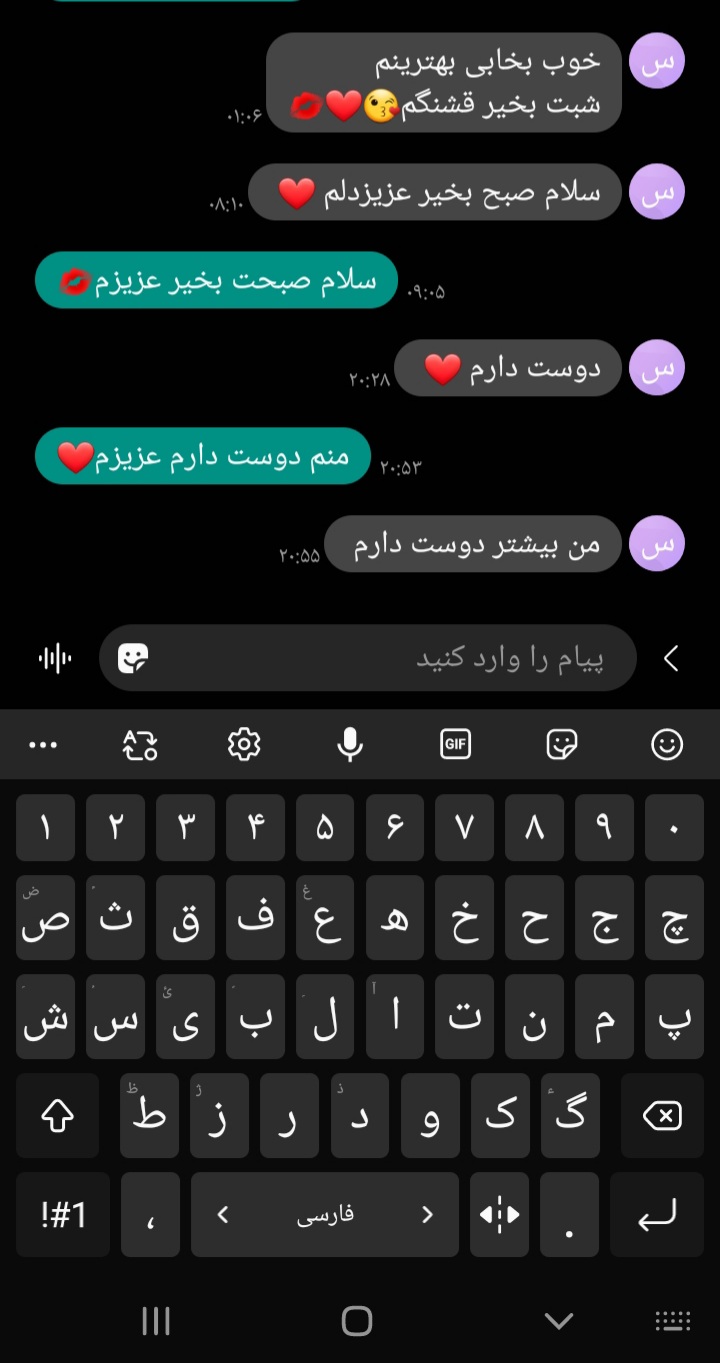Open the keyboard stickers panel
Image resolution: width=720 pixels, height=1363 pixels.
(x=562, y=744)
